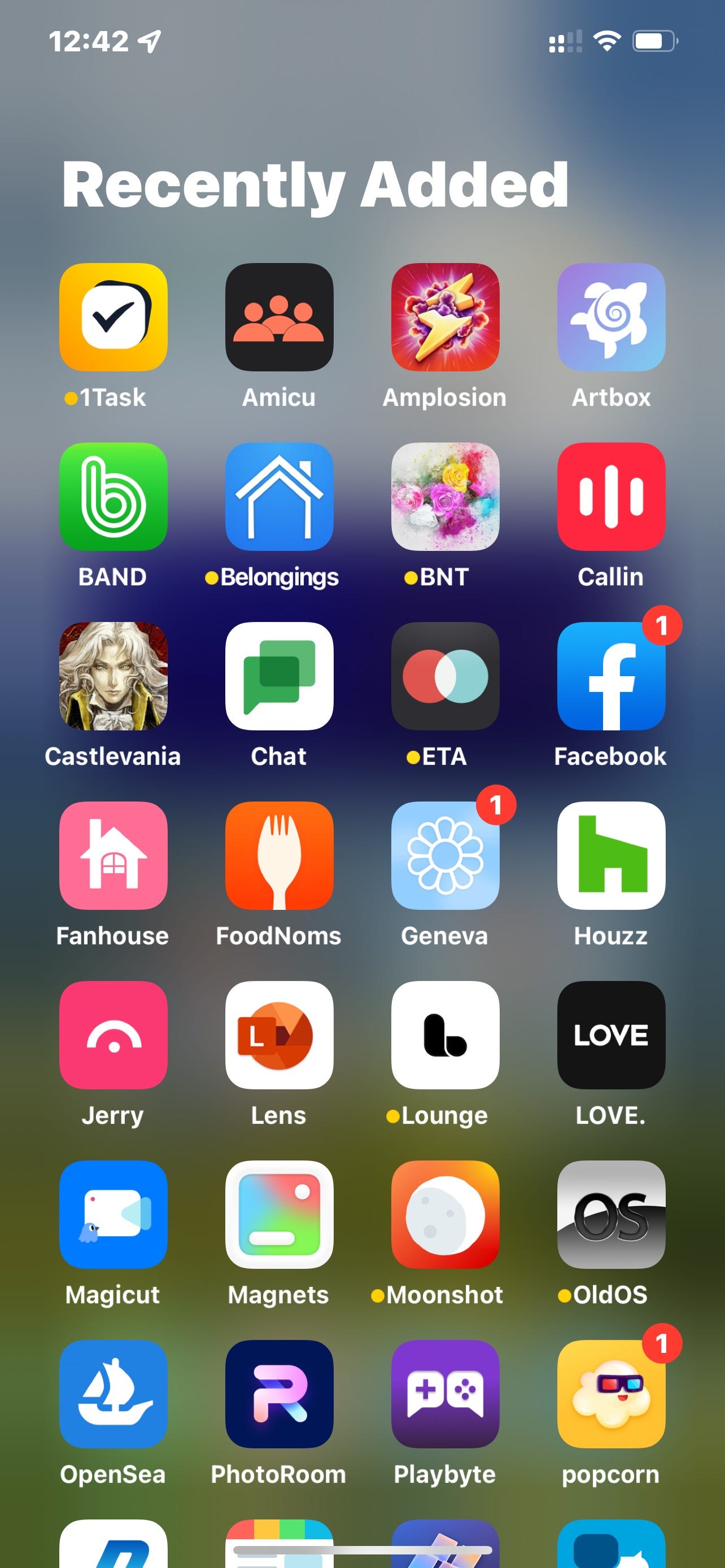
Task: Launch the PhotoRoom app
Action: [x=279, y=1393]
